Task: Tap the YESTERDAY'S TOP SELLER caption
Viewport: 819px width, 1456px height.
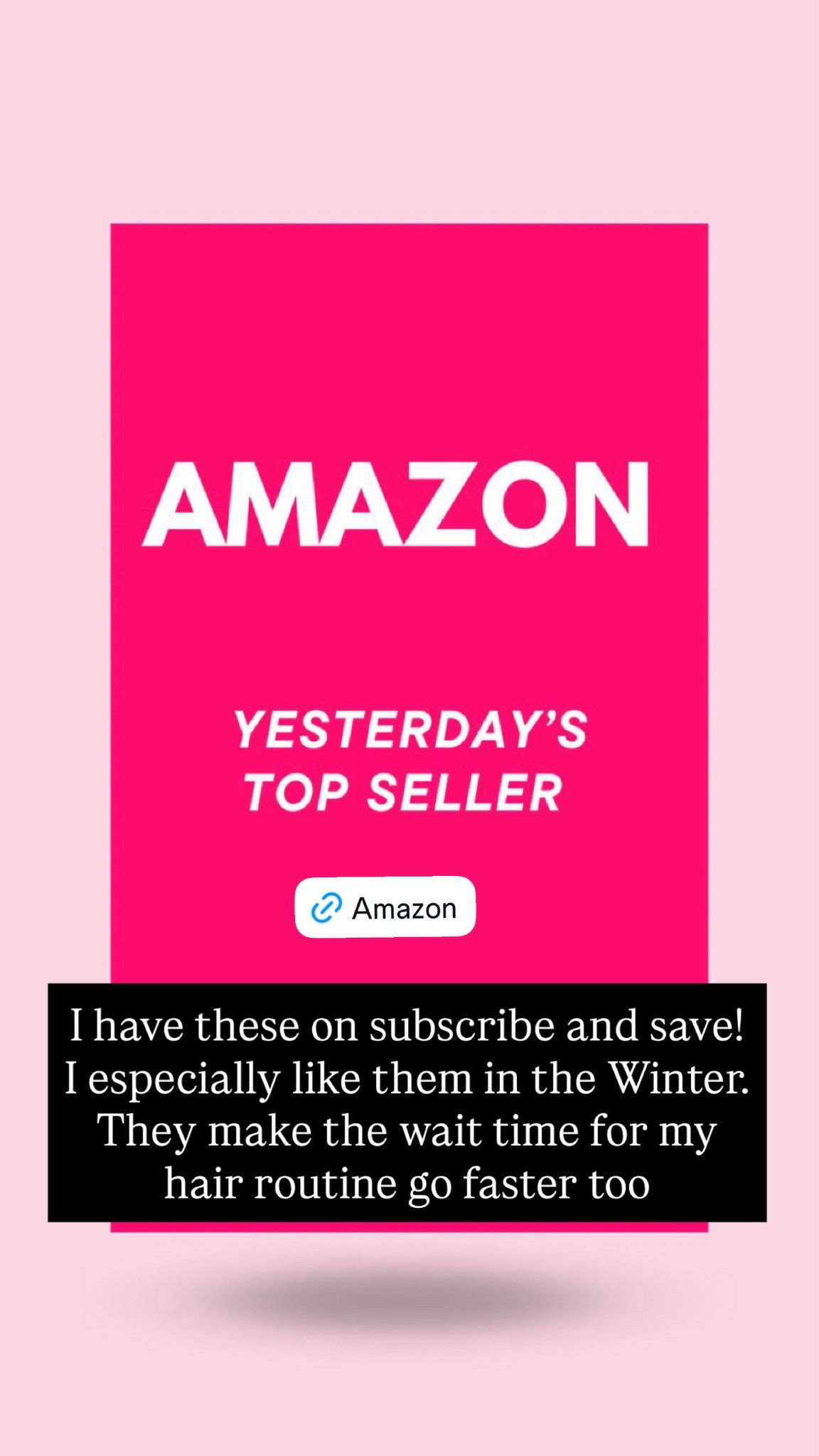Action: [409, 761]
